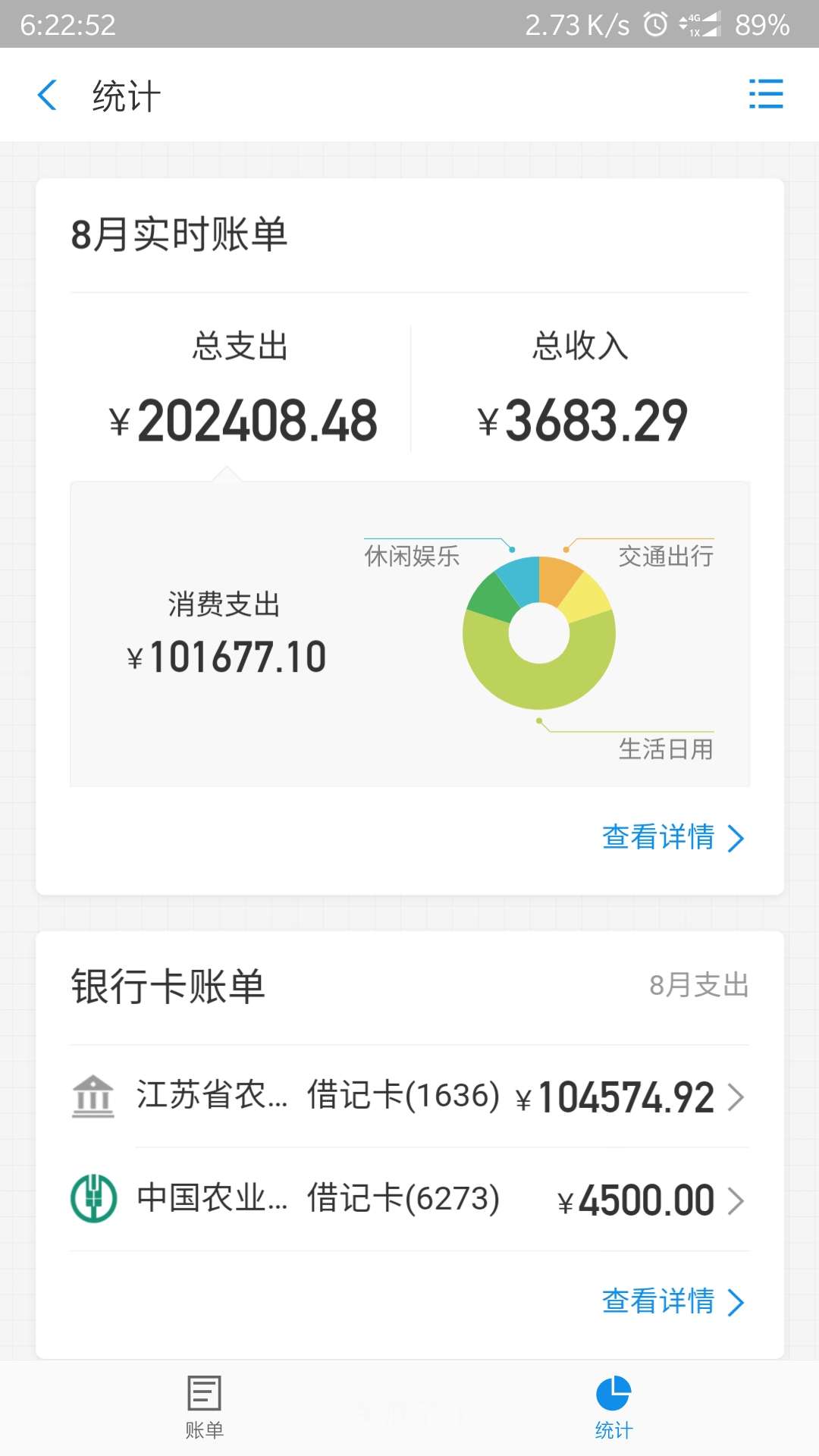This screenshot has height=1456, width=819.
Task: Go back from the 统计 page
Action: (x=47, y=96)
